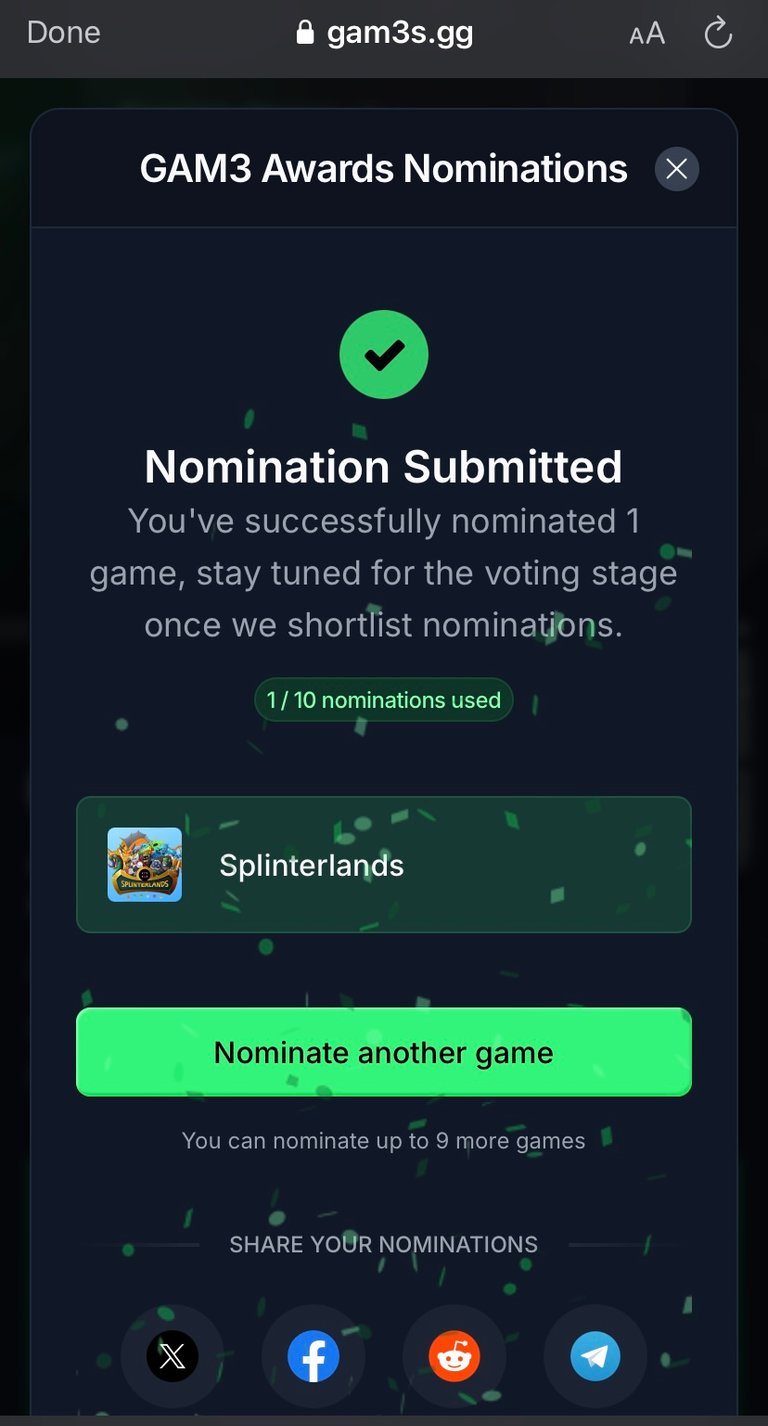Viewport: 768px width, 1426px height.
Task: Share nominations on Reddit
Action: tap(454, 1357)
